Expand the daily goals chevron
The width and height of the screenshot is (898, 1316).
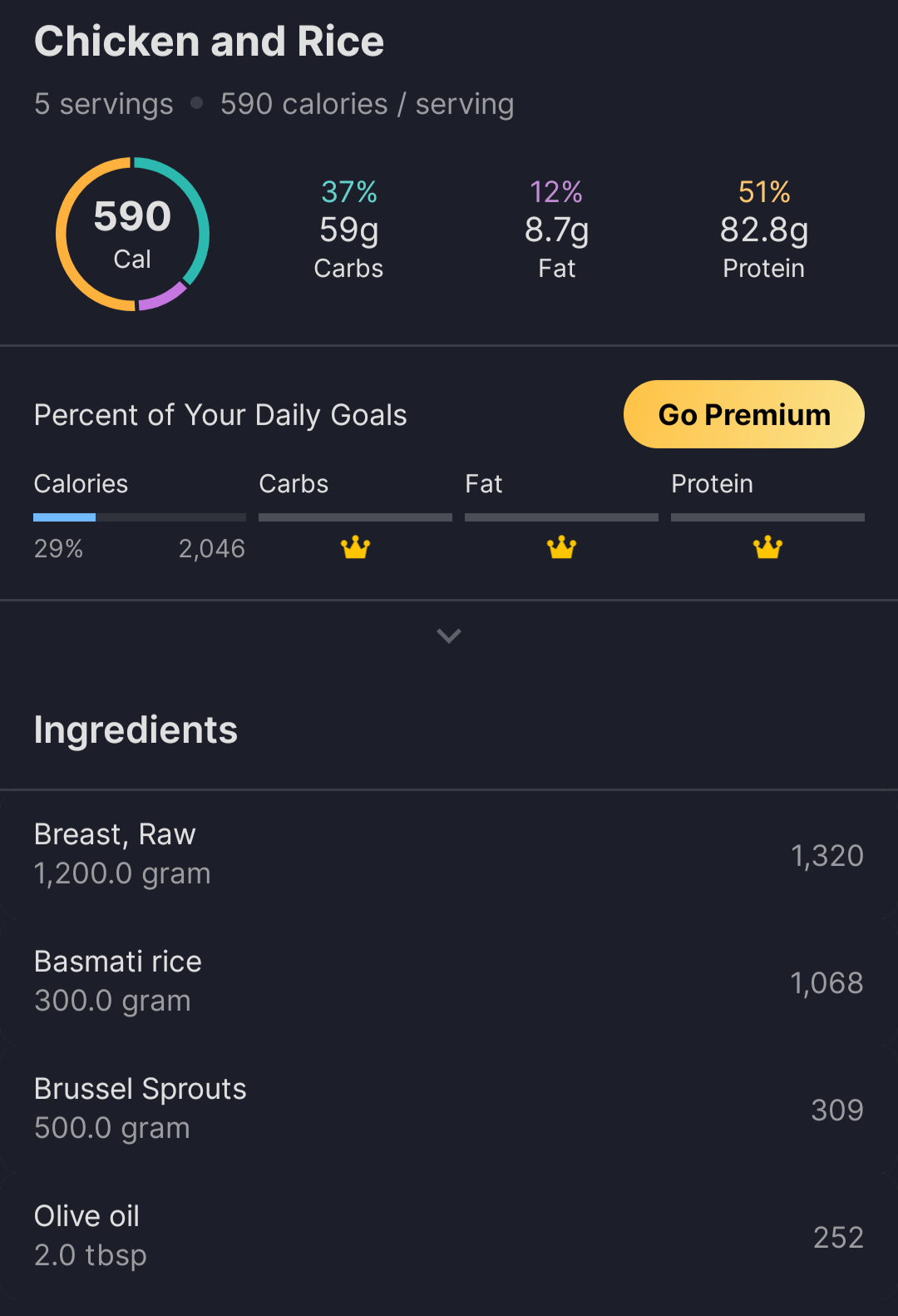coord(449,636)
